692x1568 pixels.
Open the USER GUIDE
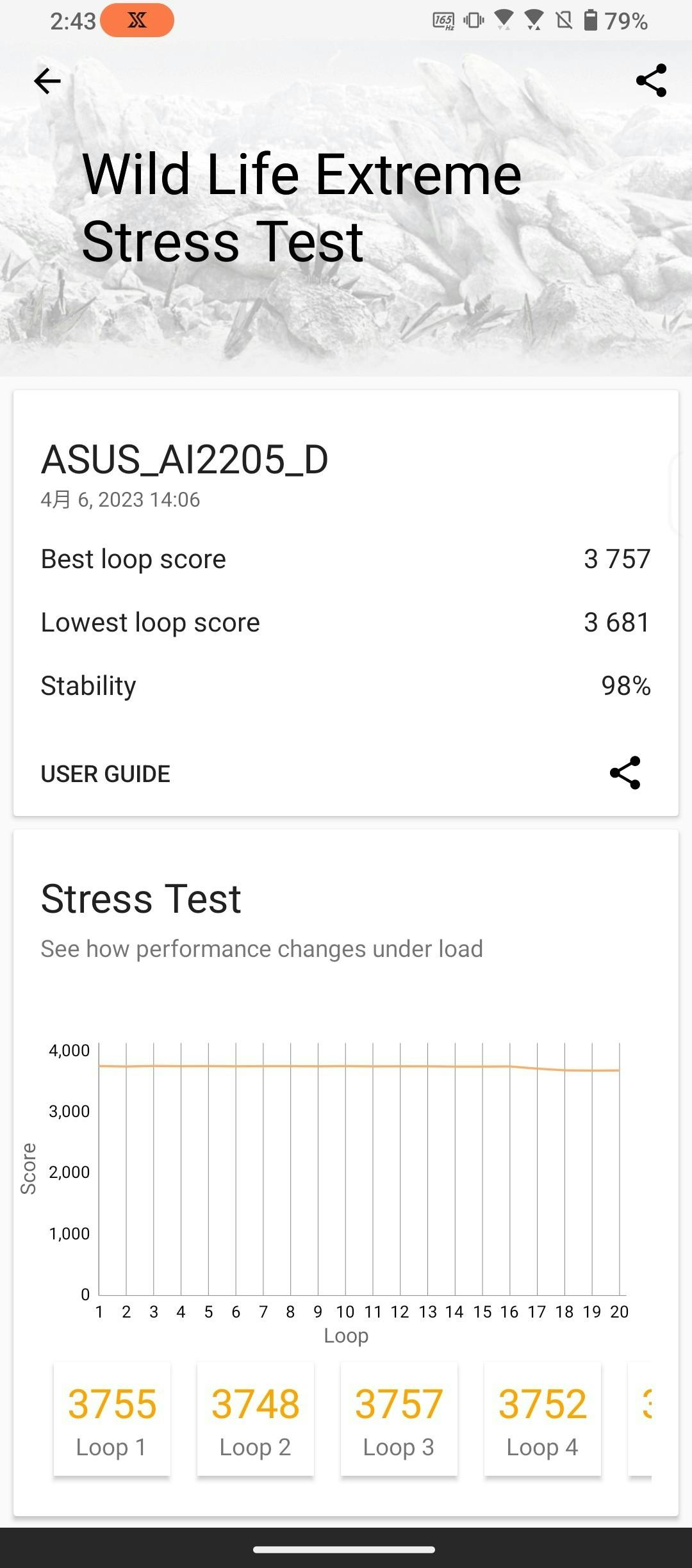[106, 774]
